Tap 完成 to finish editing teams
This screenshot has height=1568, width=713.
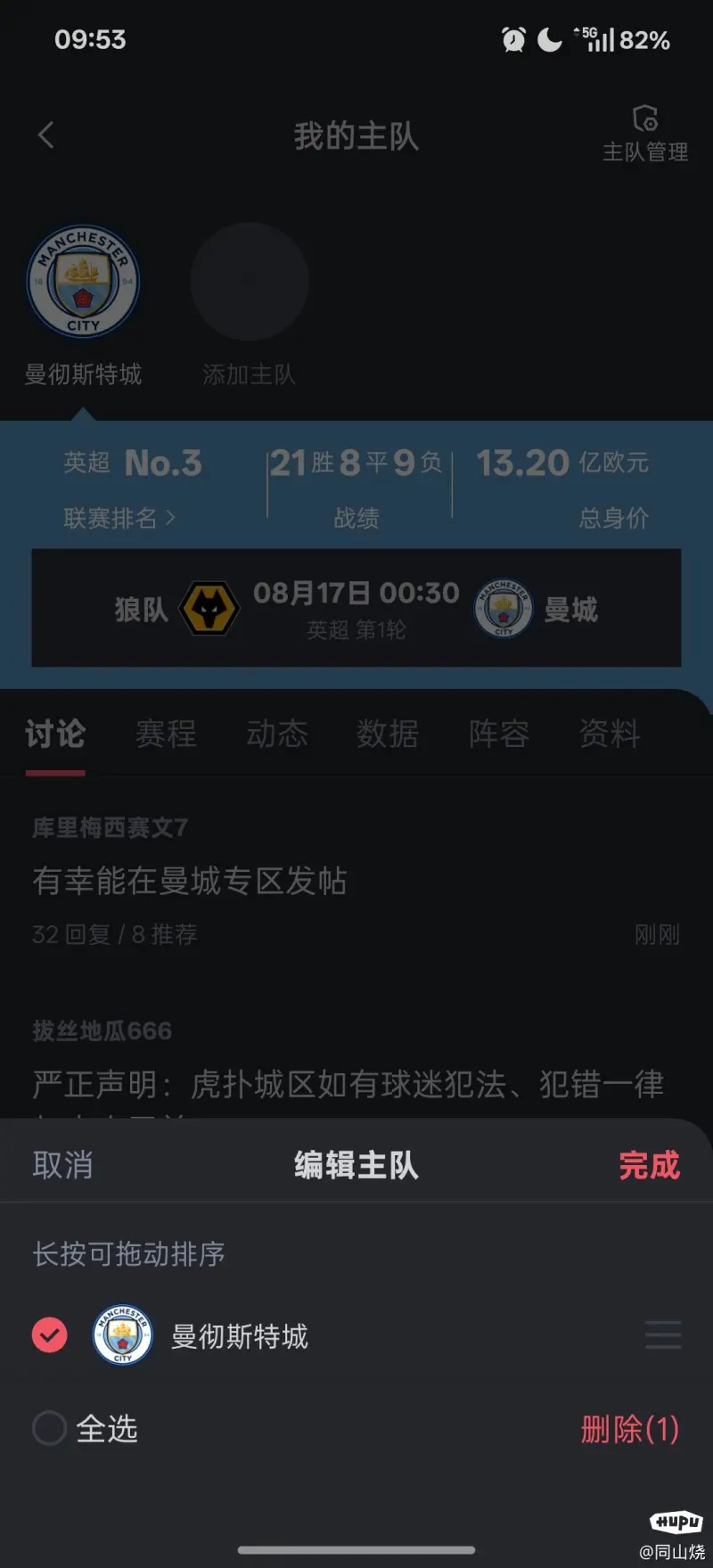point(649,1165)
